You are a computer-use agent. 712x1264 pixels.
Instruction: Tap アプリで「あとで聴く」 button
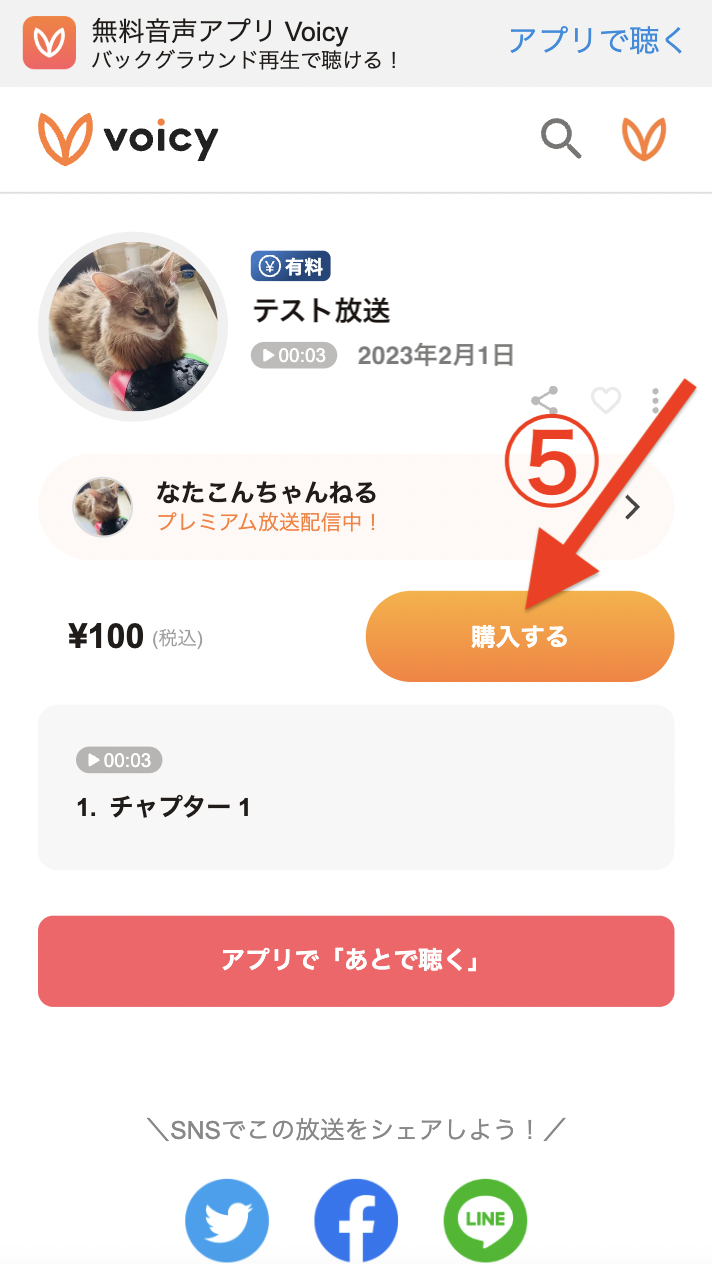point(356,961)
